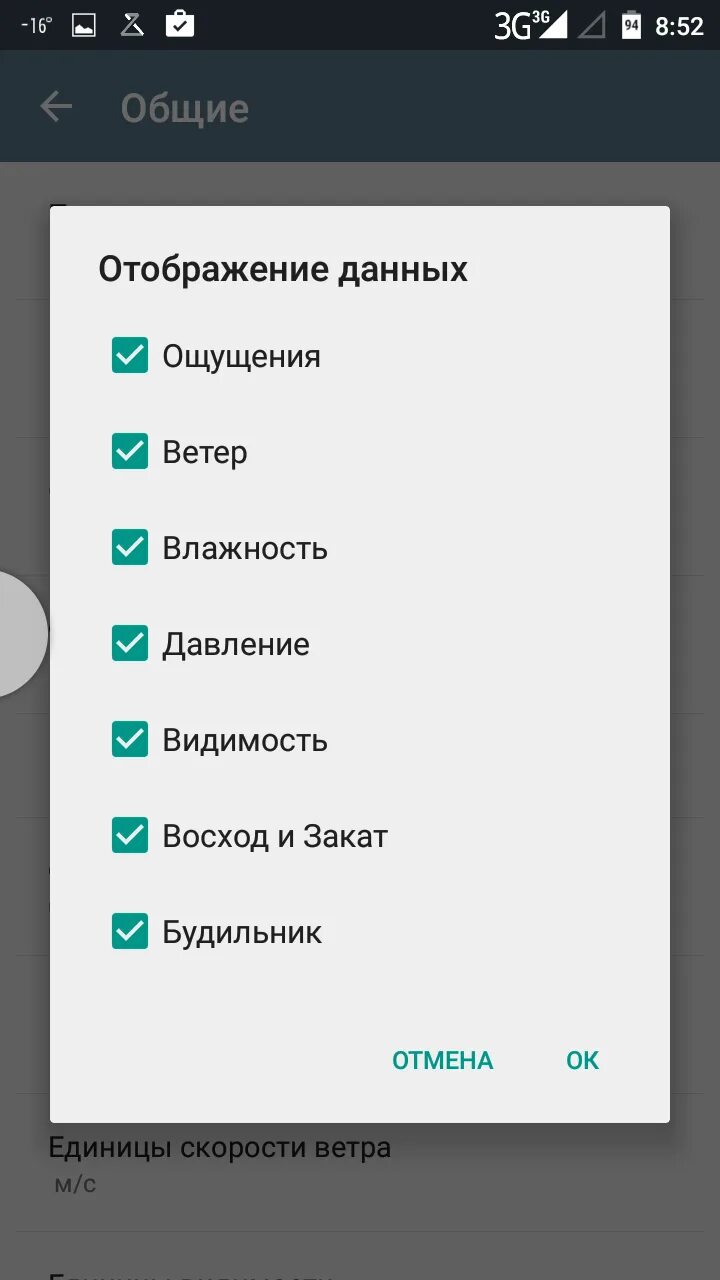The width and height of the screenshot is (720, 1280).
Task: Tap ОТМЕНА to cancel the dialog
Action: point(443,1060)
